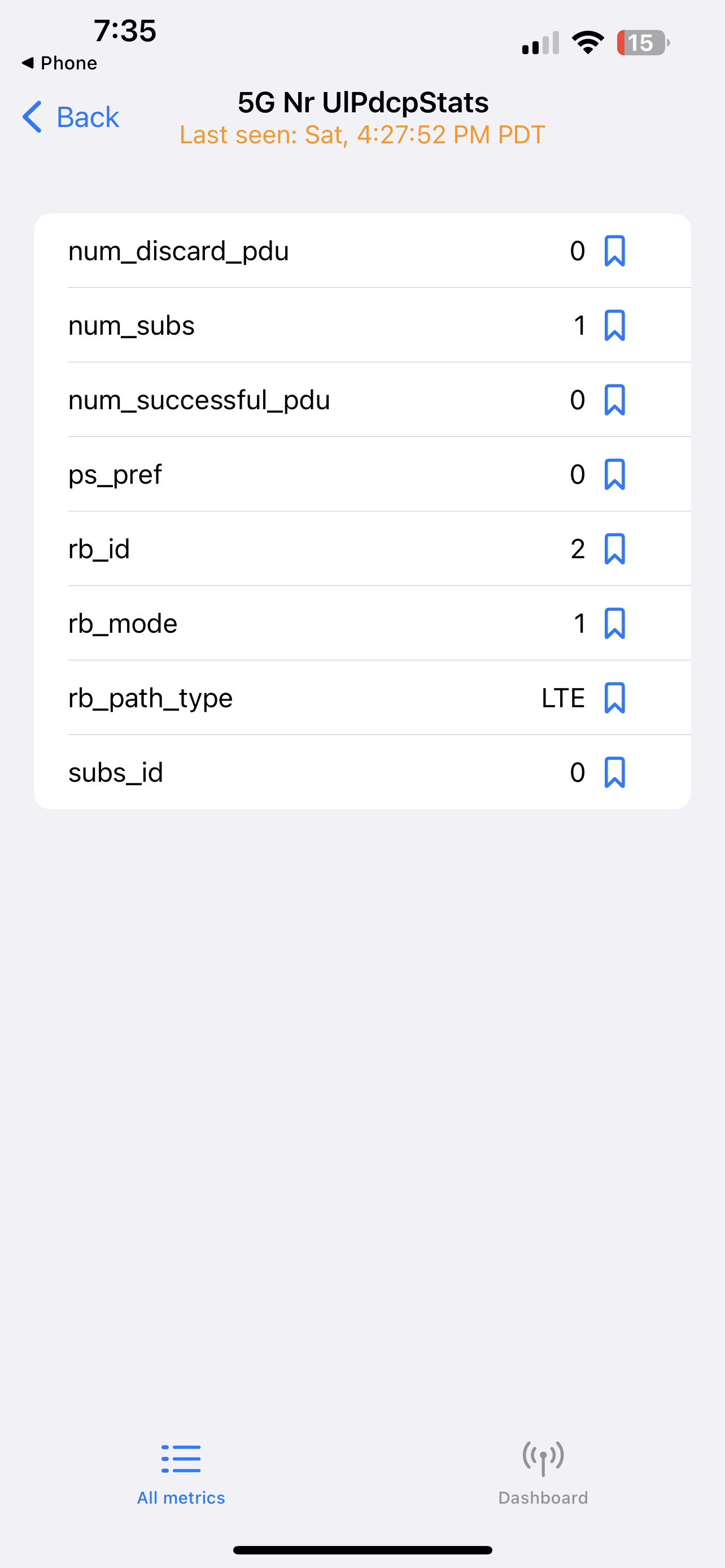Bookmark the ps_pref metric
725x1568 pixels.
[x=614, y=474]
